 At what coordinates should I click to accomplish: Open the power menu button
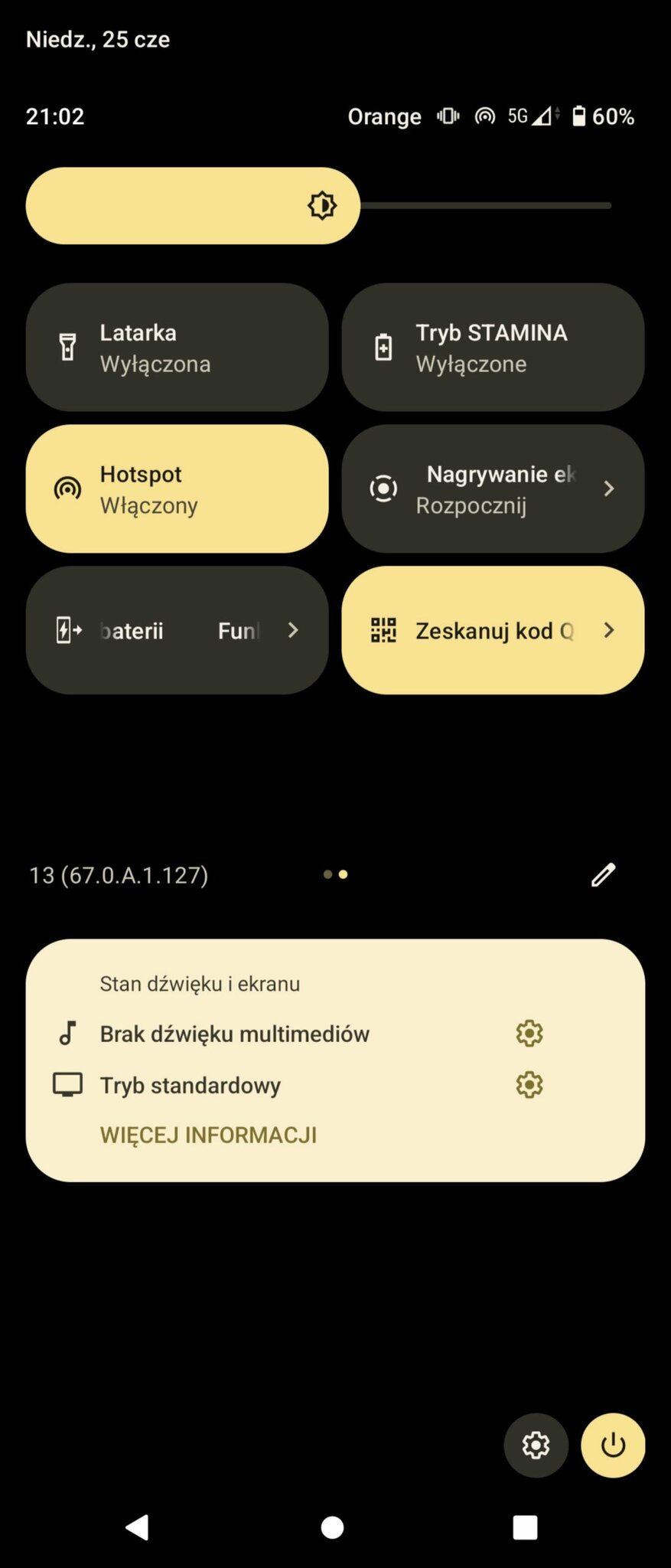(x=613, y=1445)
